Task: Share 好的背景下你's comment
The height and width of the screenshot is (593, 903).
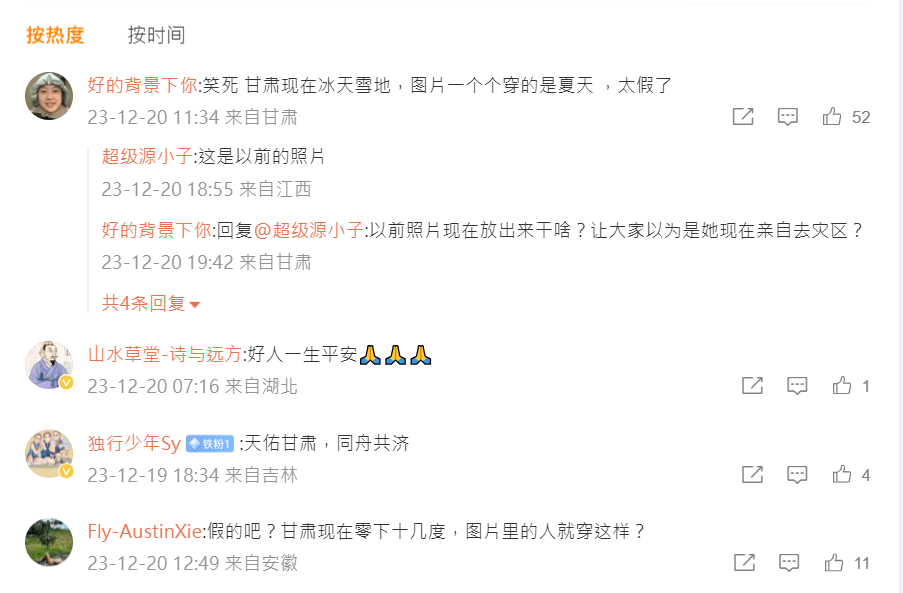Action: 743,117
